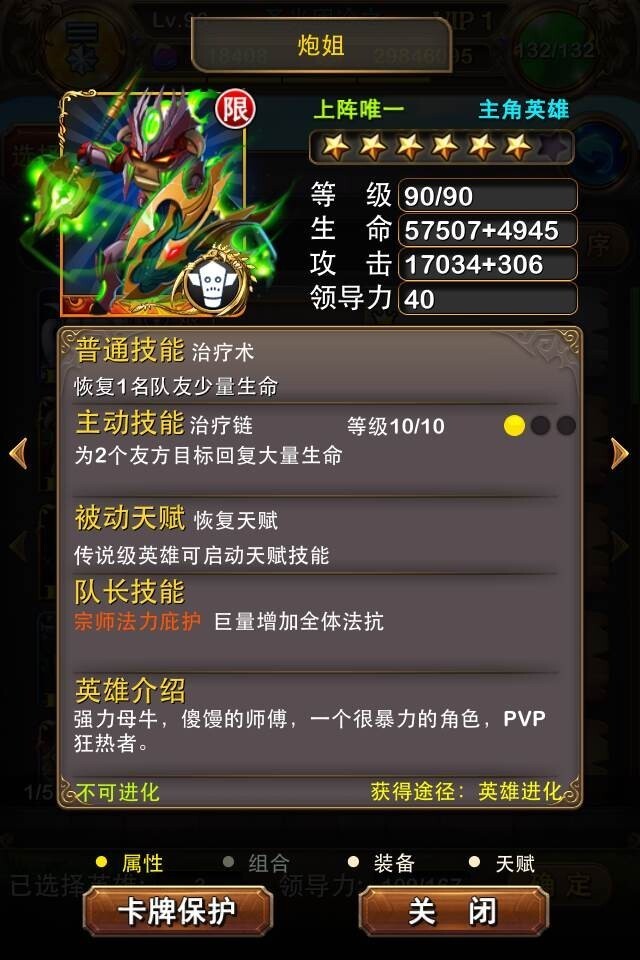The height and width of the screenshot is (960, 640).
Task: Tap the 卡牌保护 button
Action: (177, 911)
